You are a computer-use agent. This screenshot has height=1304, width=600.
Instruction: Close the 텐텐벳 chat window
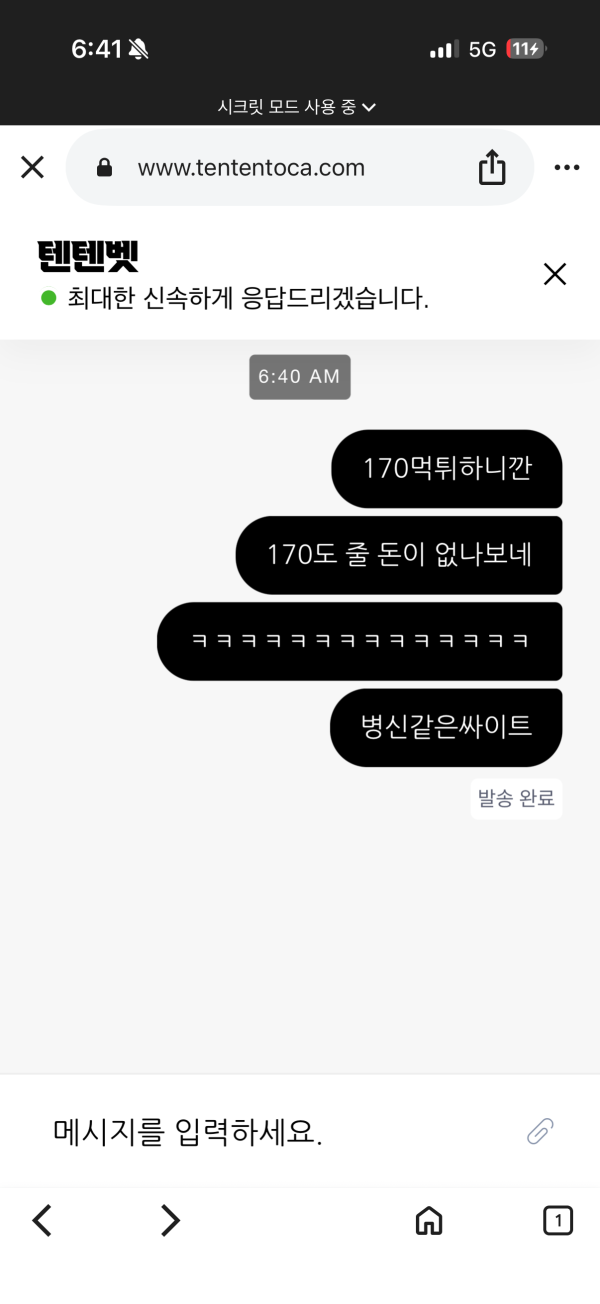(x=554, y=274)
